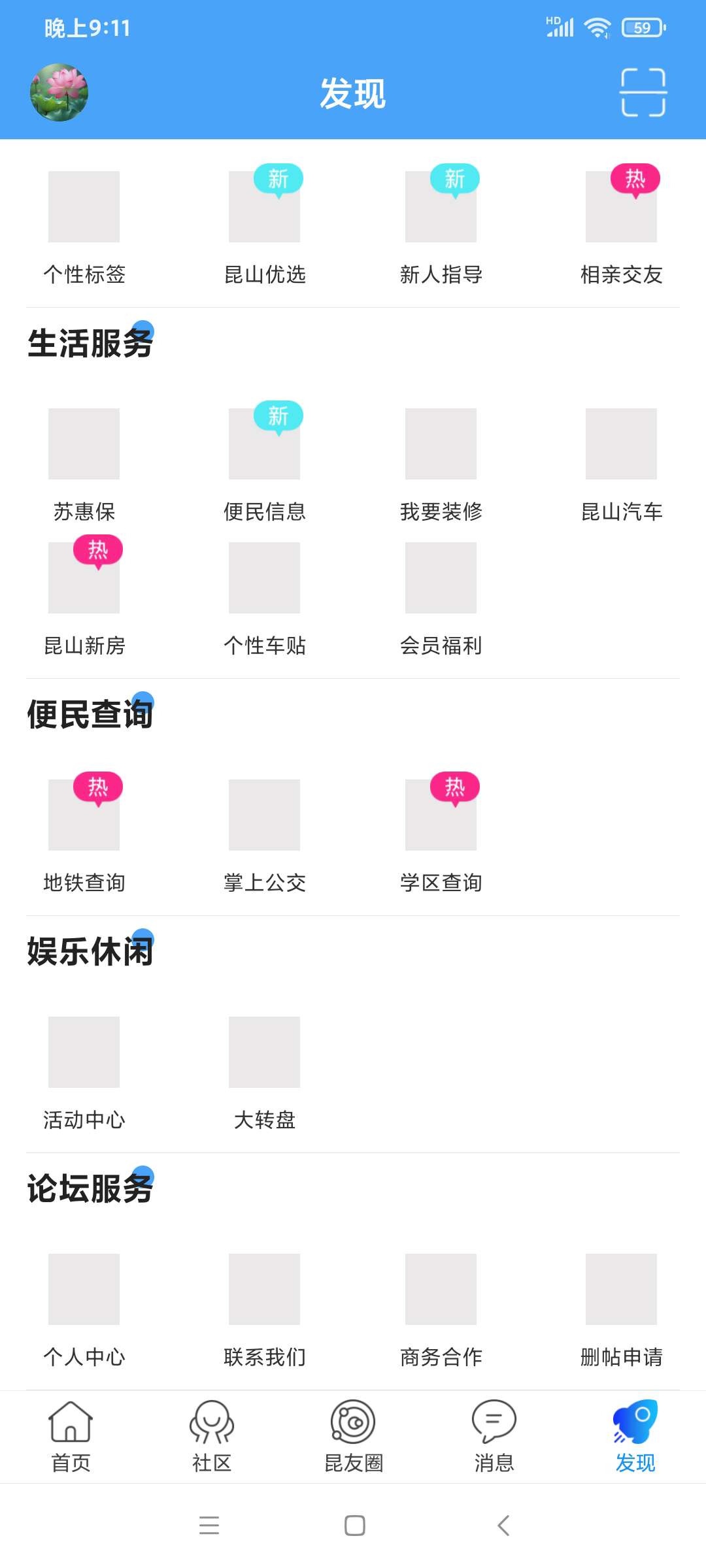Screen dimensions: 706x1568
Task: Open 学区查询
Action: click(441, 834)
